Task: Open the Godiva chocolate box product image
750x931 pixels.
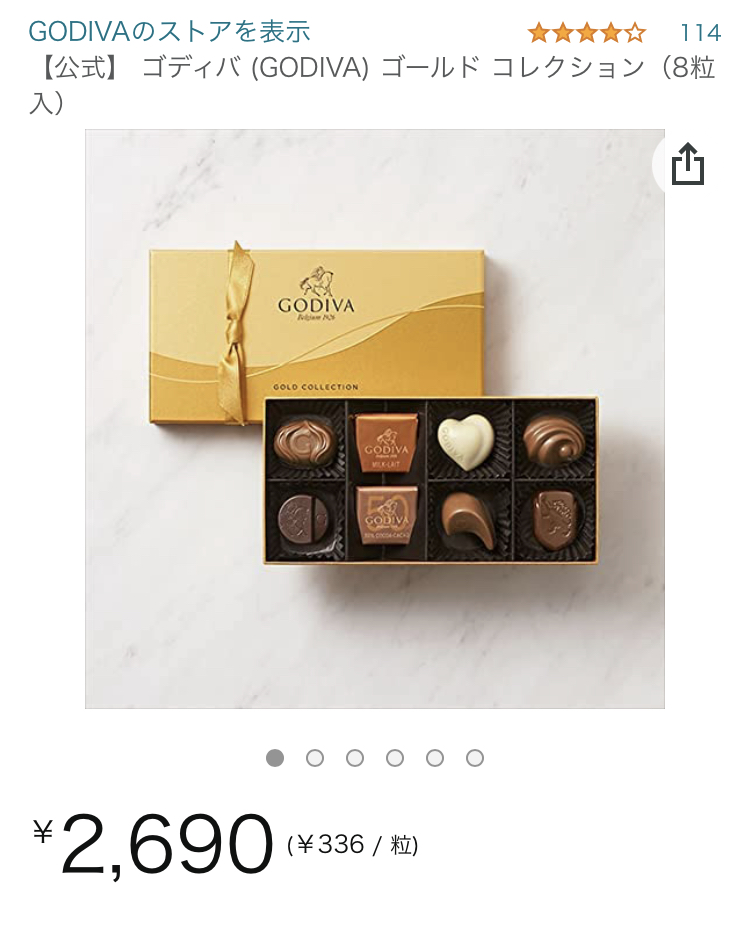Action: coord(374,420)
